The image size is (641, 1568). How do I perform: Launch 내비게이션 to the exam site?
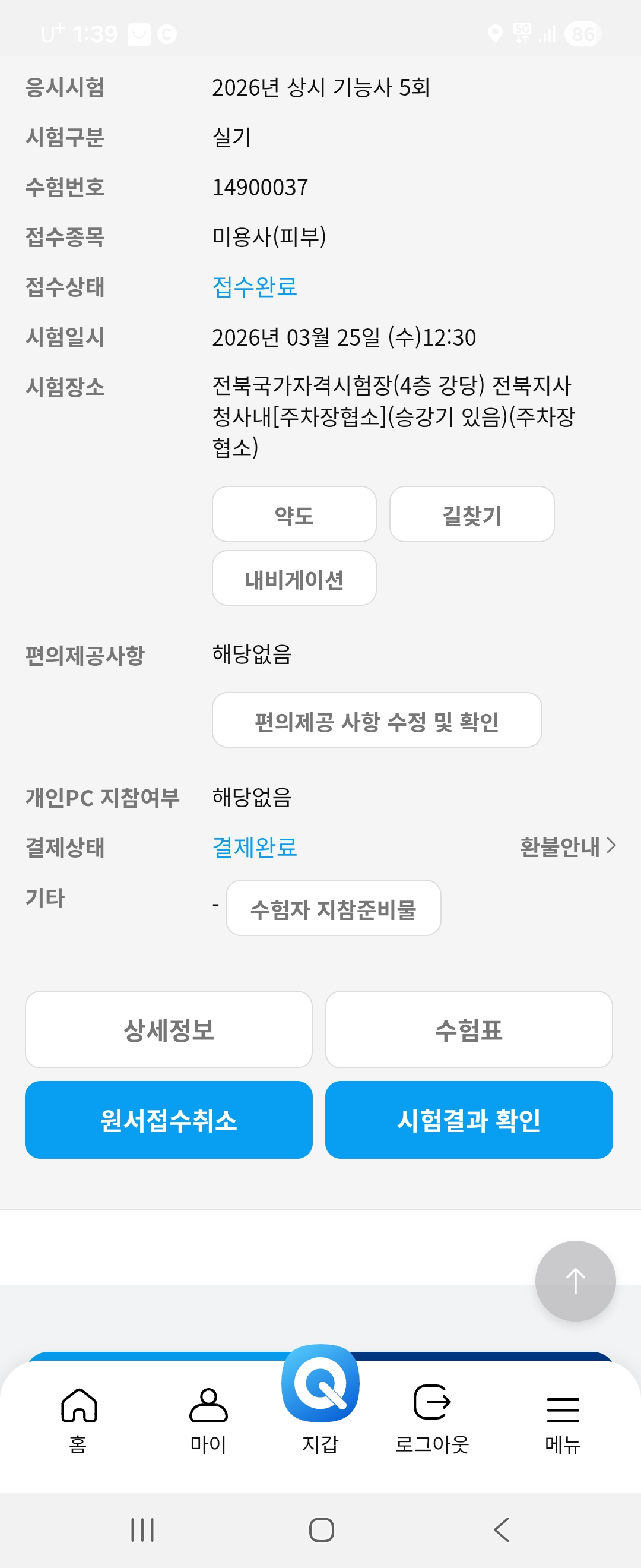pyautogui.click(x=294, y=578)
